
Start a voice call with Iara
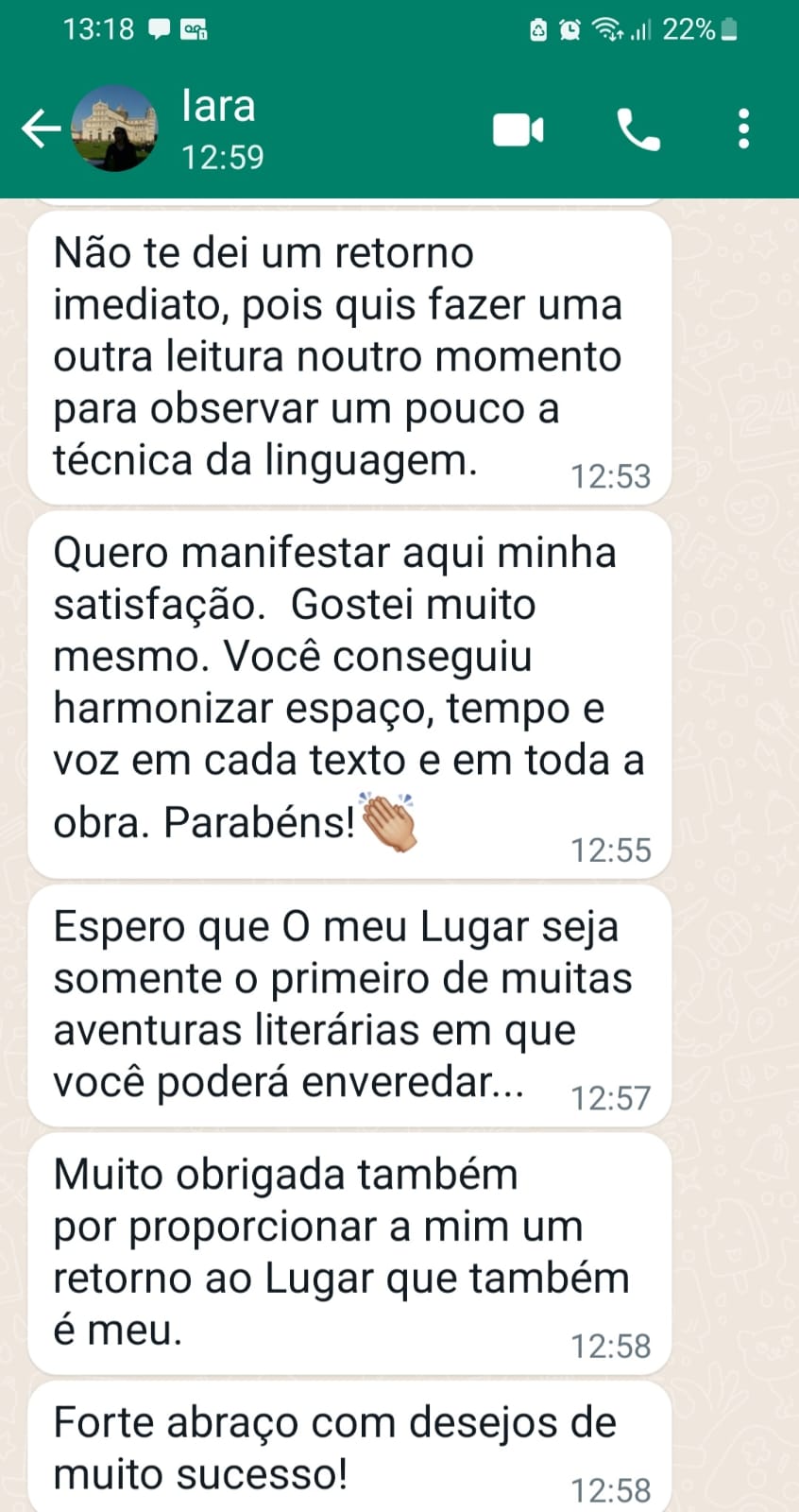click(638, 129)
